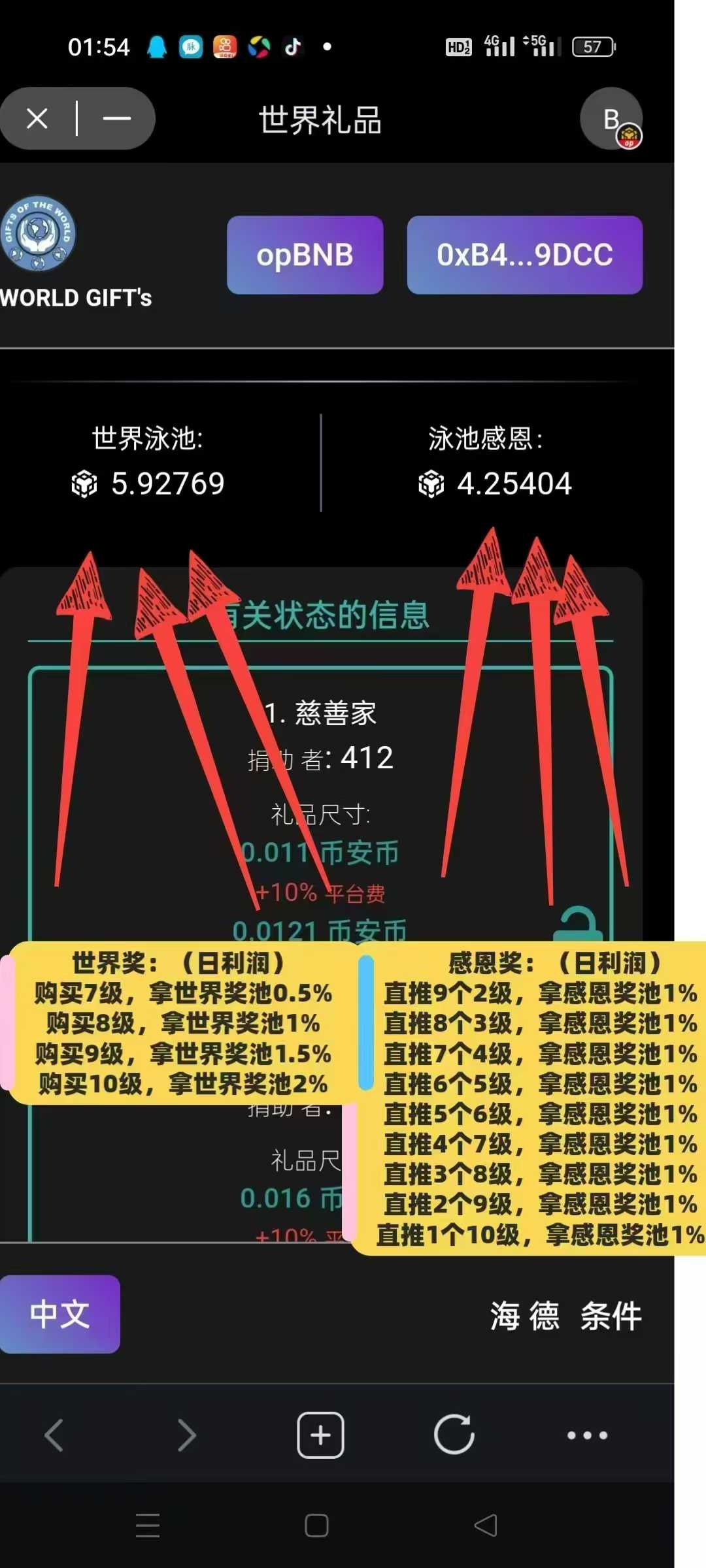Go forward in the browser toolbar
This screenshot has width=706, height=1568.
pos(187,1435)
